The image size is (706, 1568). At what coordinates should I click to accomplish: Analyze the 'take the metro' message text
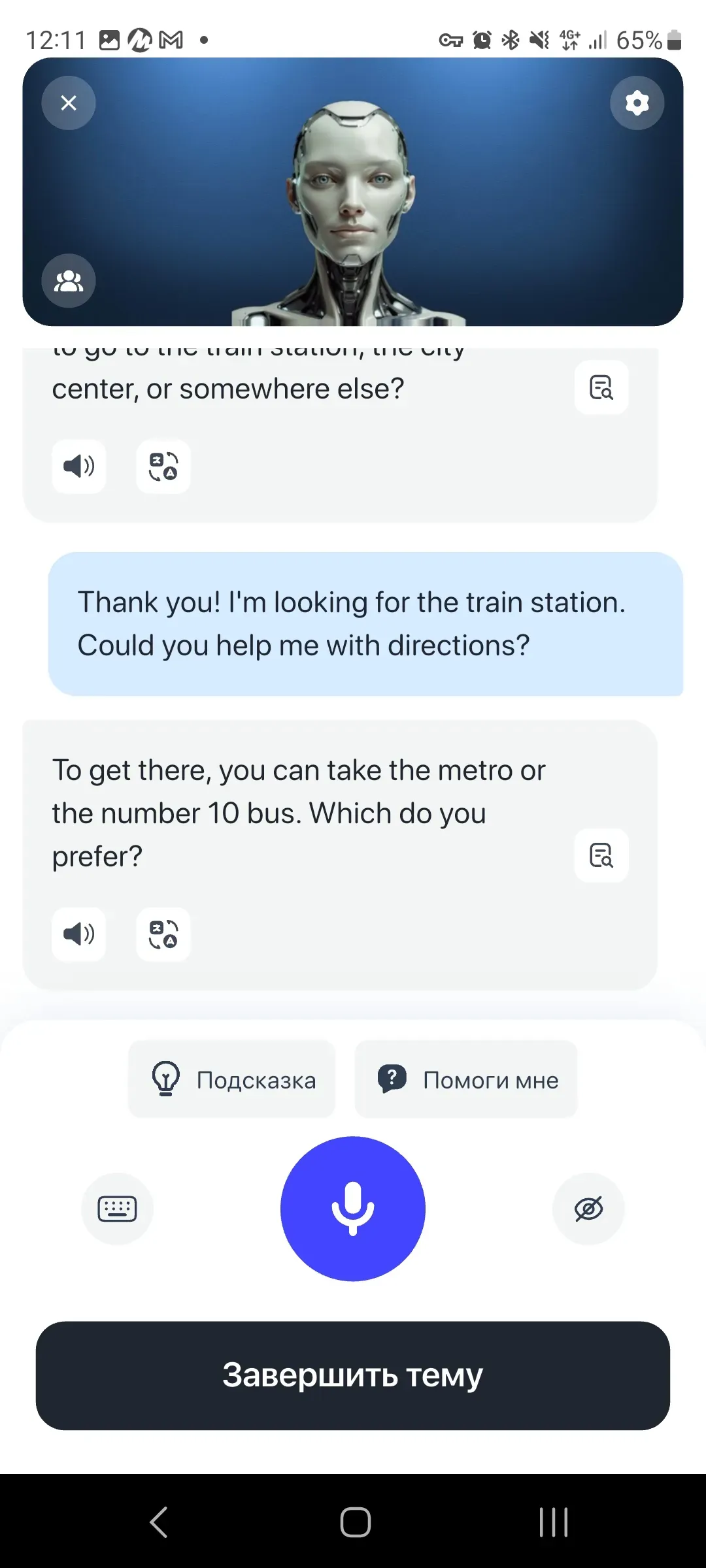601,855
